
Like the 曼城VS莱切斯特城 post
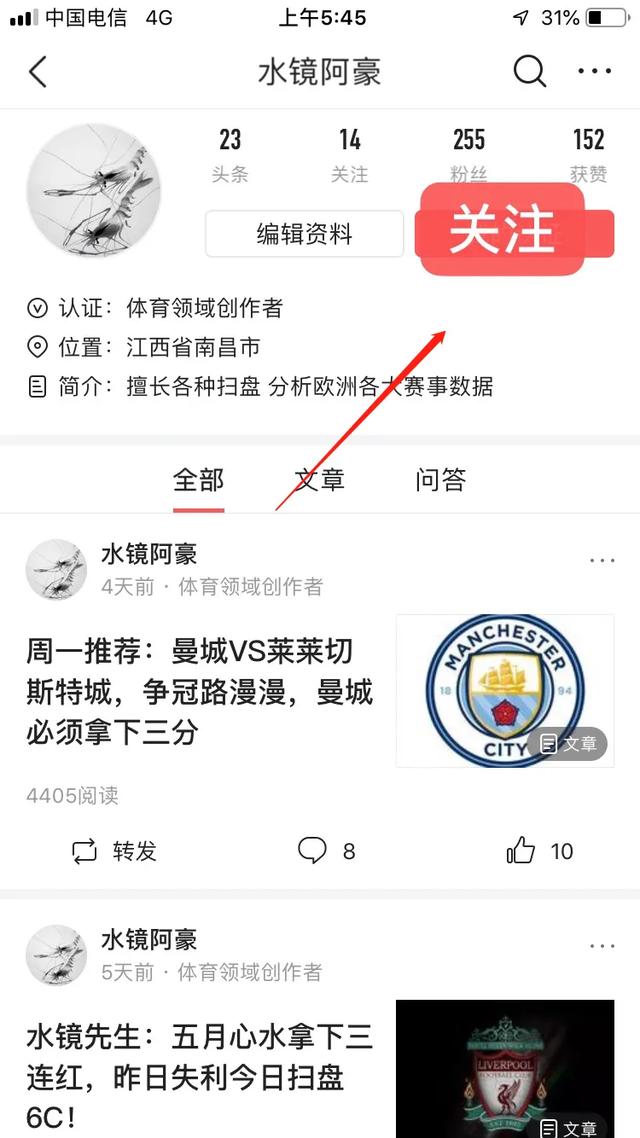coord(538,851)
